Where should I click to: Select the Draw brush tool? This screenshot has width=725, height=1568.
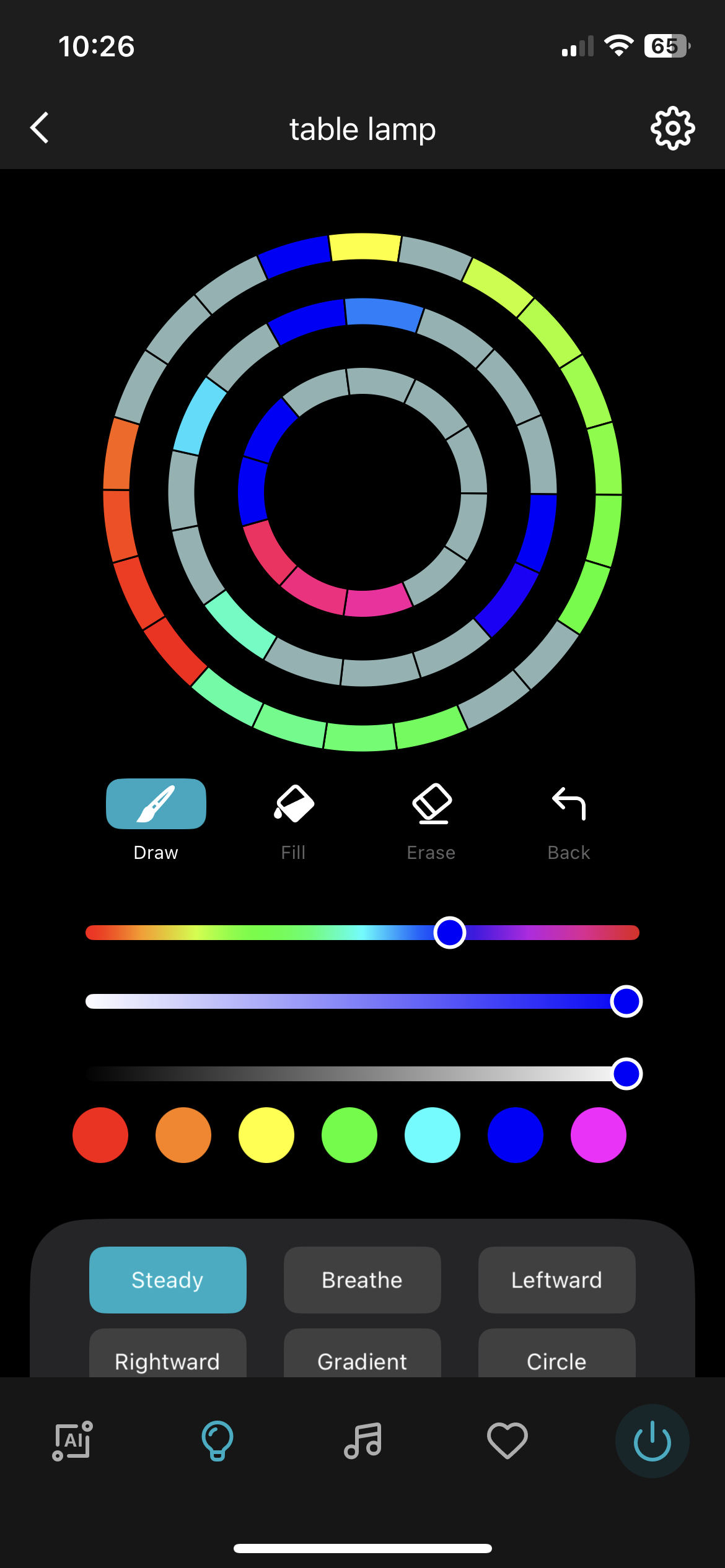coord(156,804)
